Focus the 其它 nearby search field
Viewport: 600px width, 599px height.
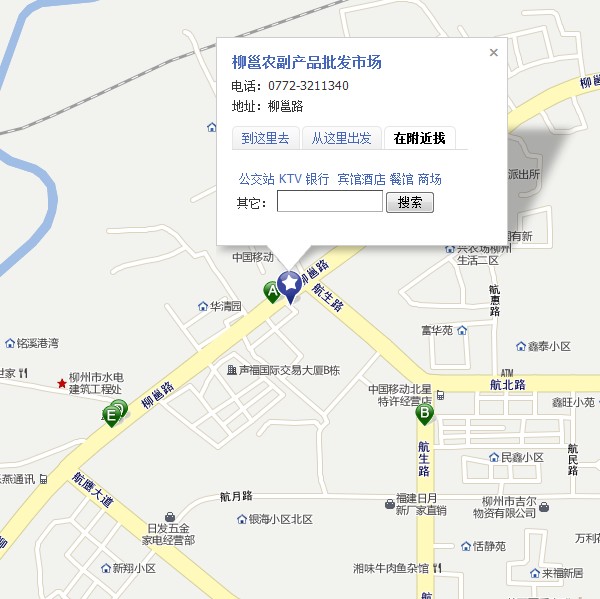[329, 202]
